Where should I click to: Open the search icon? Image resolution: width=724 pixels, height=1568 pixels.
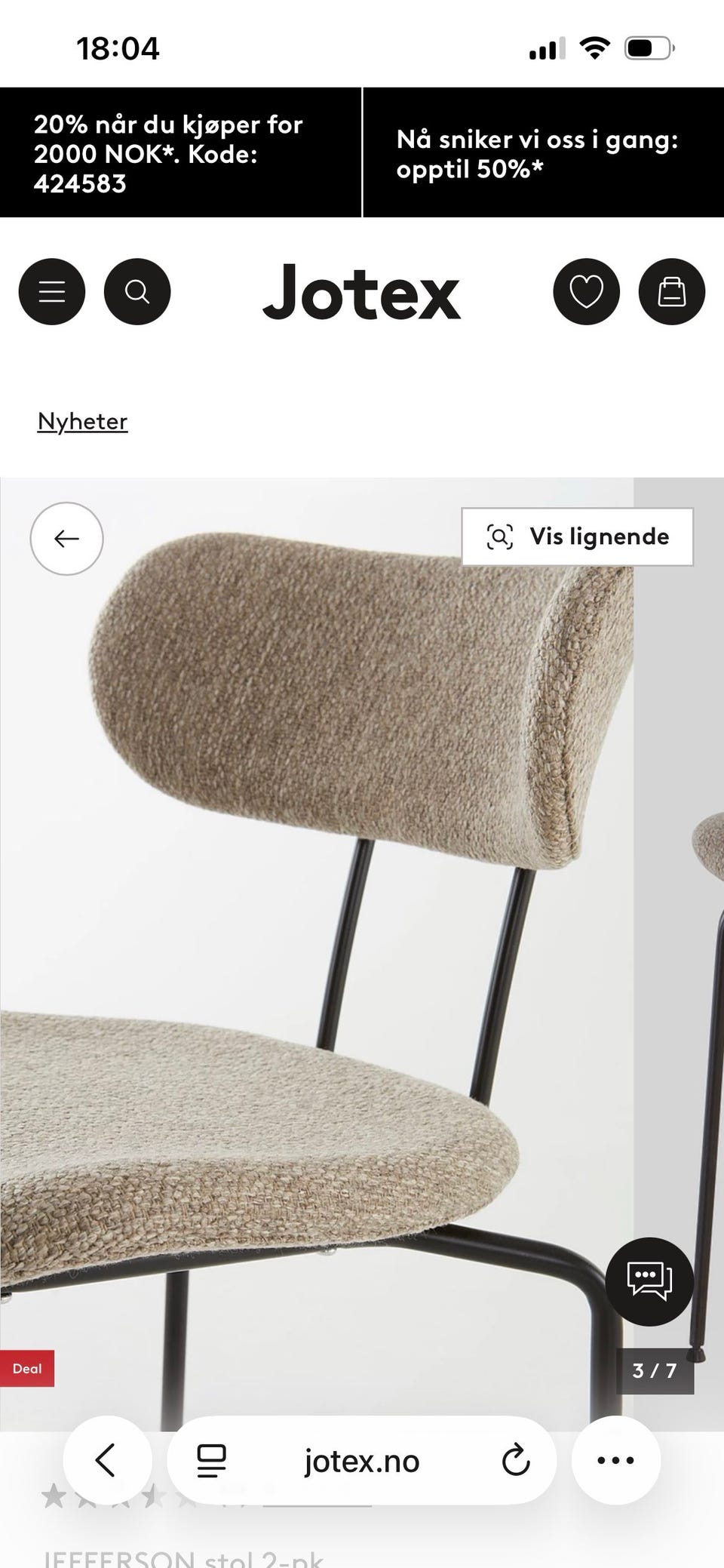click(137, 292)
